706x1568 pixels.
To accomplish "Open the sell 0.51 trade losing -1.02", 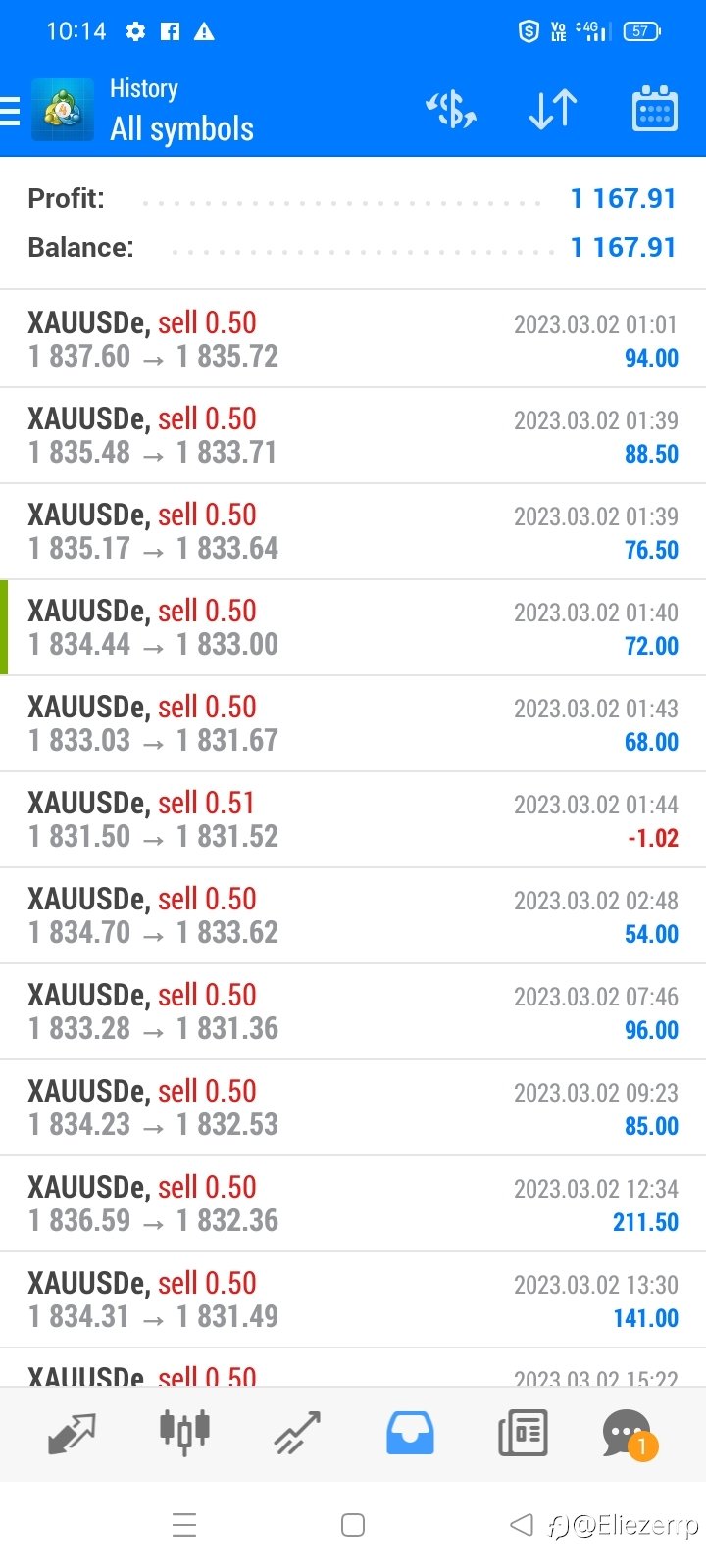I will tap(353, 819).
